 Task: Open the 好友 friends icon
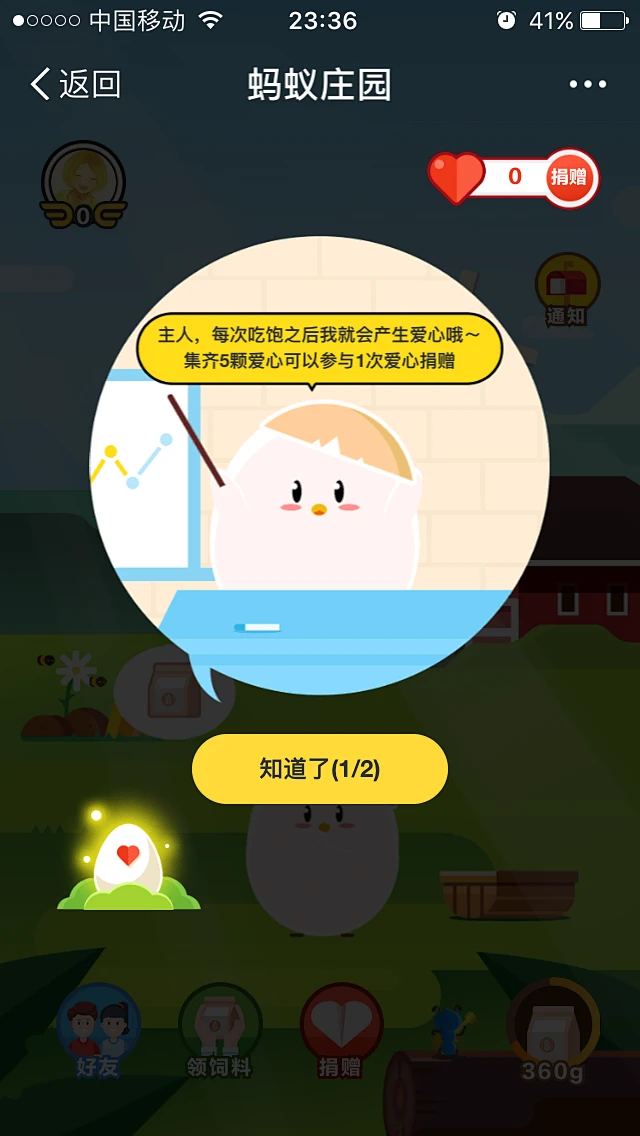(x=98, y=1030)
